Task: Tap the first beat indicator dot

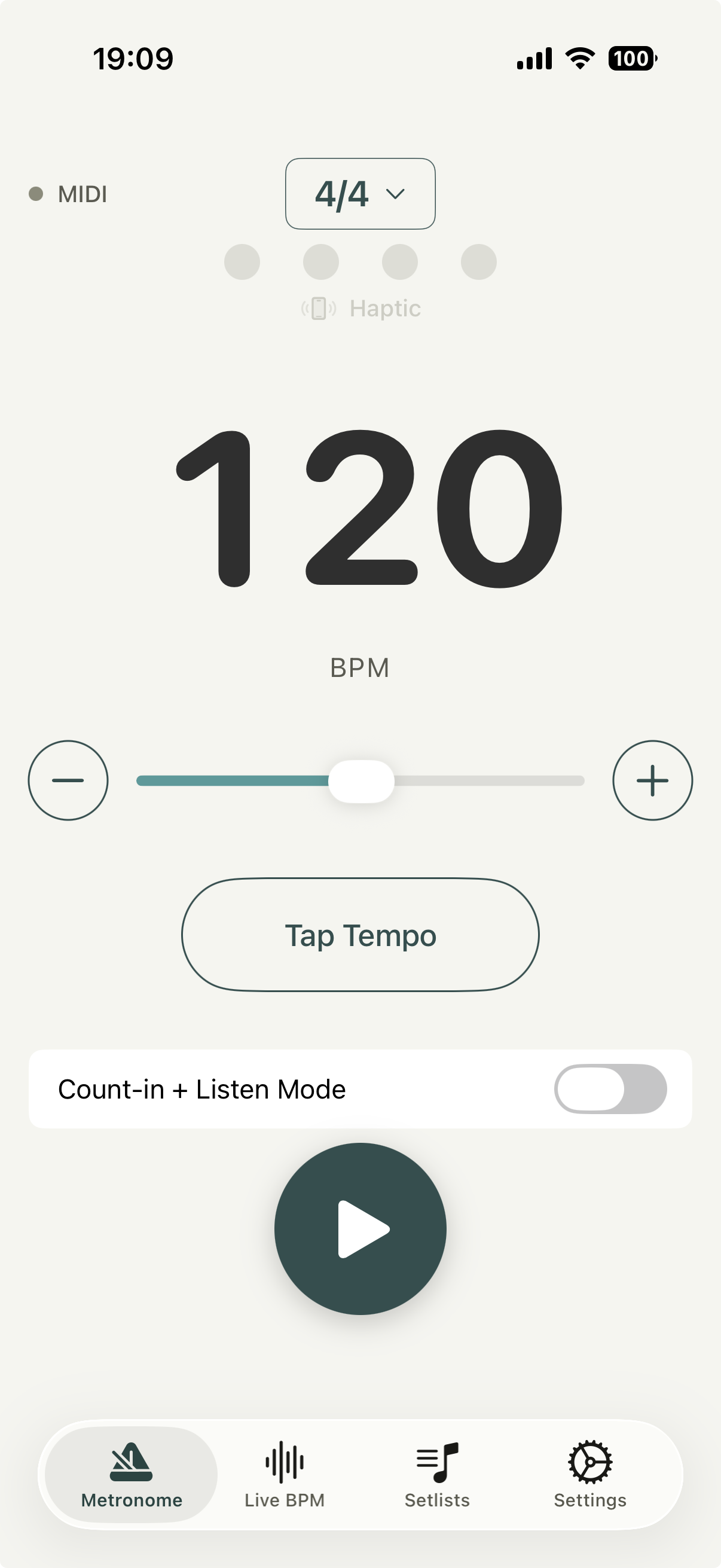Action: click(x=242, y=262)
